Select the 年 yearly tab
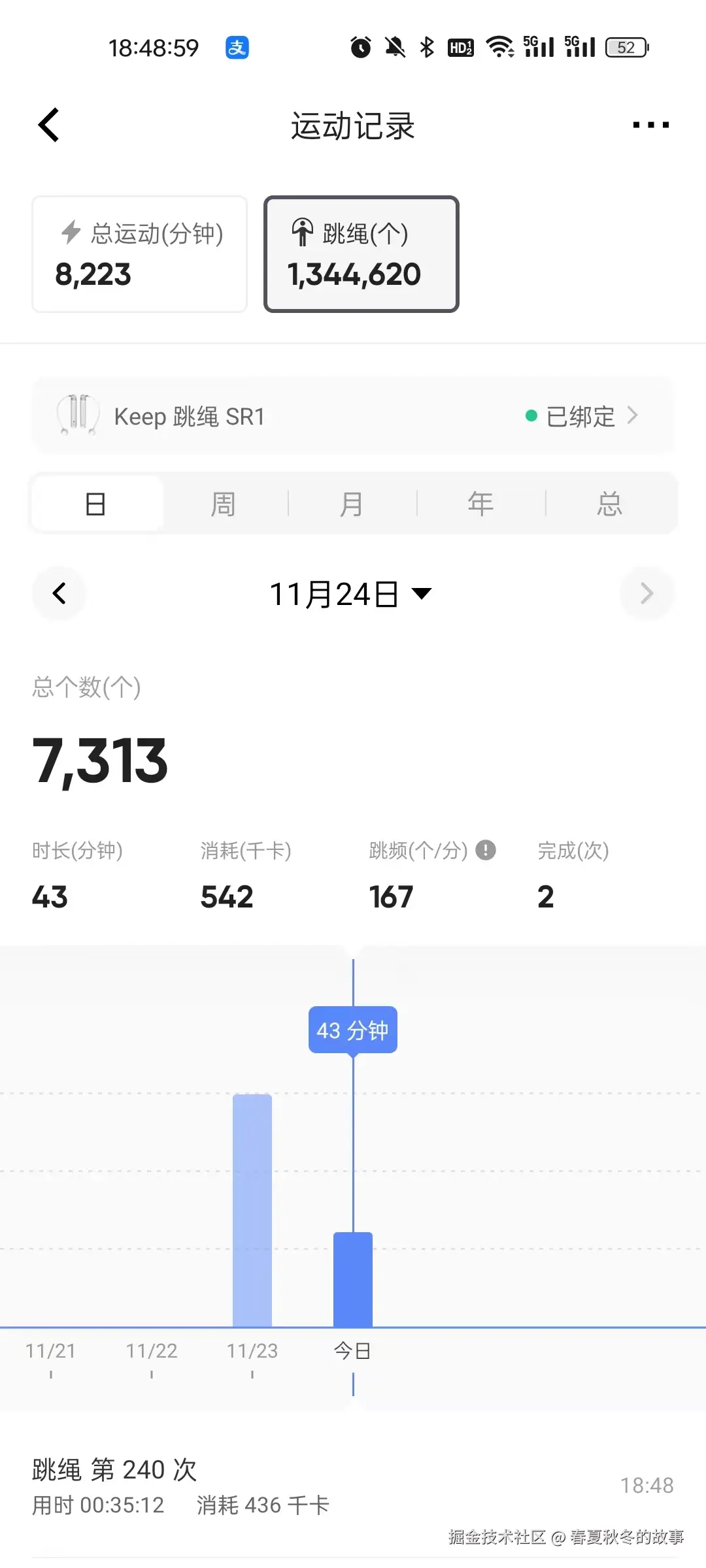This screenshot has height=1568, width=706. coord(480,503)
